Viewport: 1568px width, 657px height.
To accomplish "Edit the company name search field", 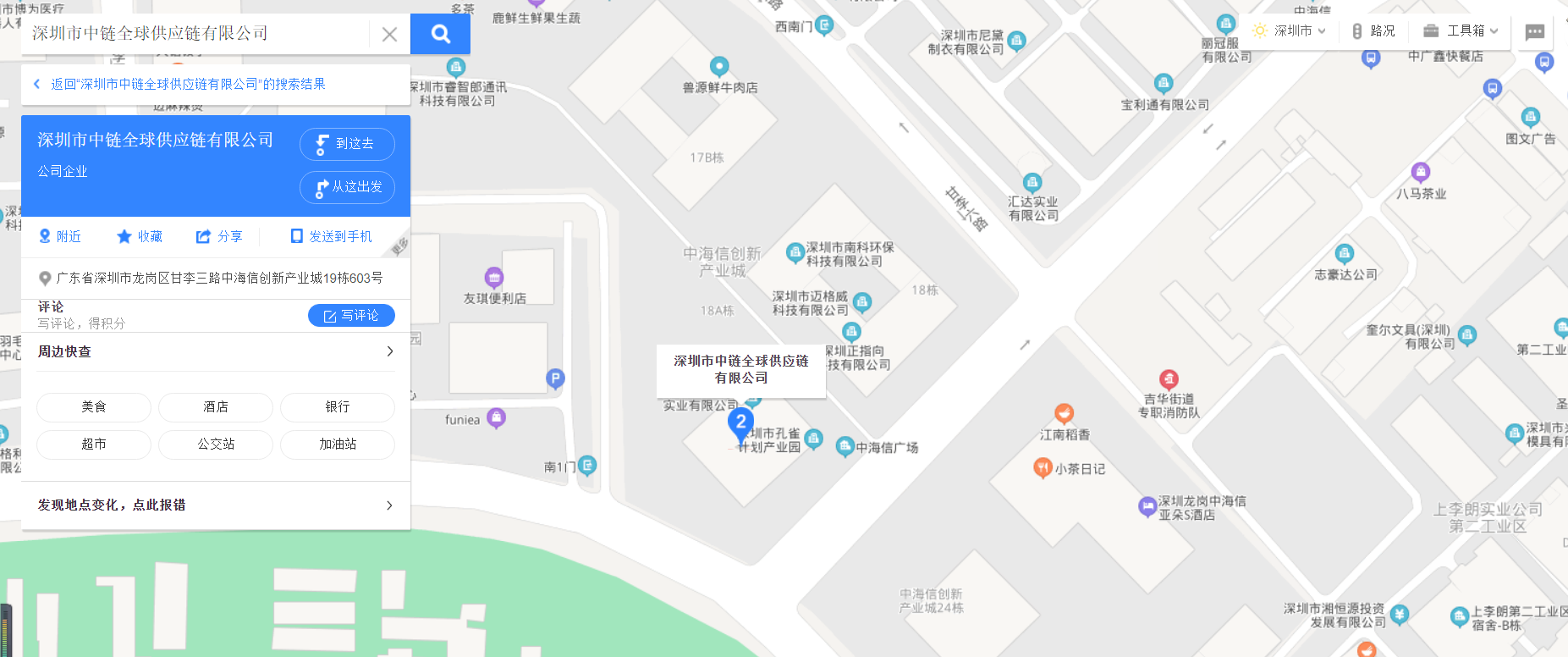I will pos(195,34).
